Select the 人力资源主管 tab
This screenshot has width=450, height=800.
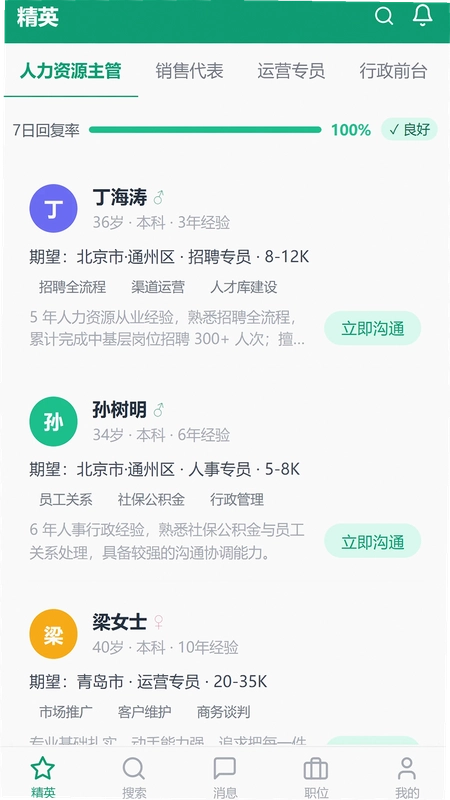[x=70, y=71]
